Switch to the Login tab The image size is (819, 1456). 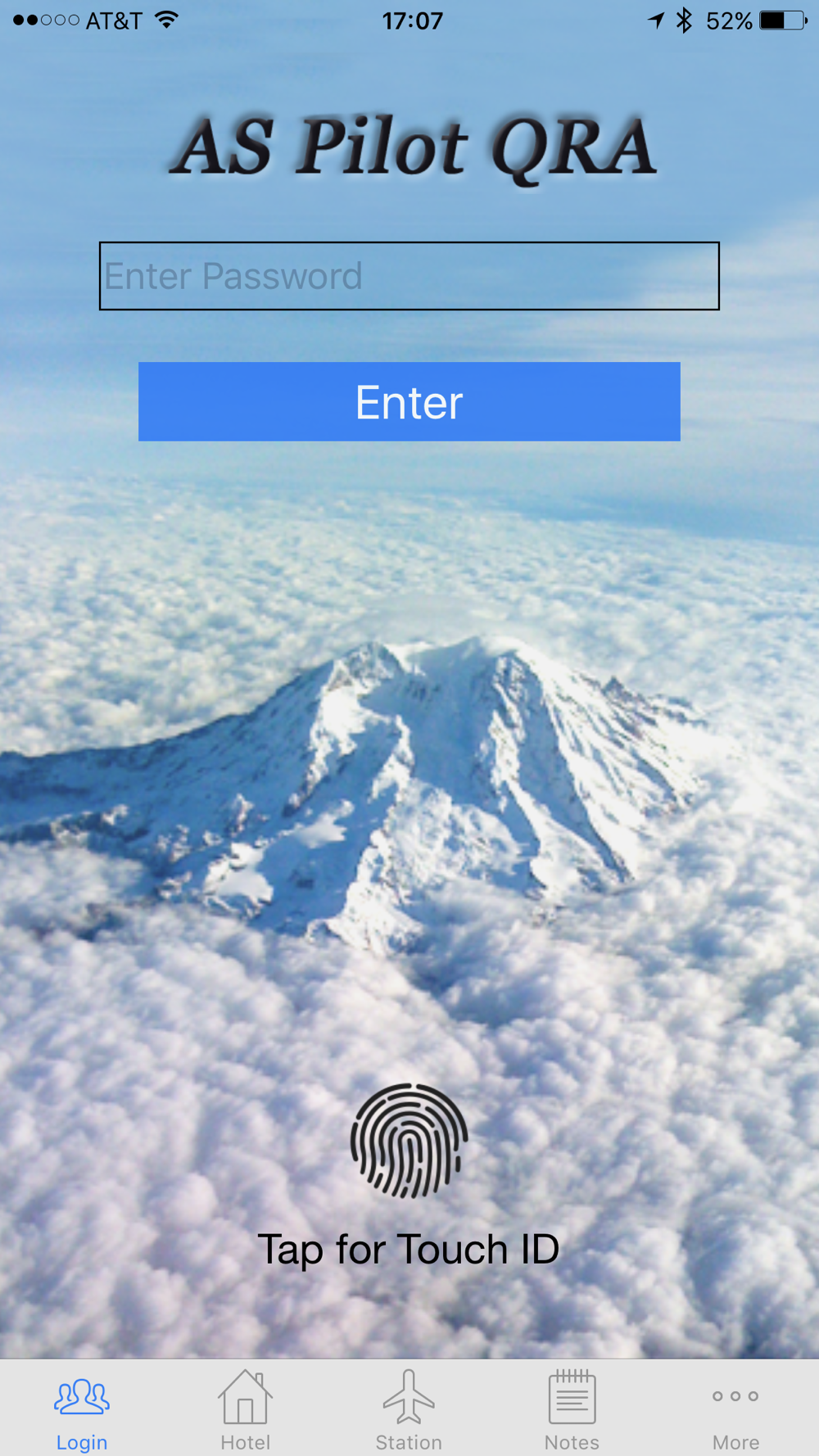click(82, 1409)
